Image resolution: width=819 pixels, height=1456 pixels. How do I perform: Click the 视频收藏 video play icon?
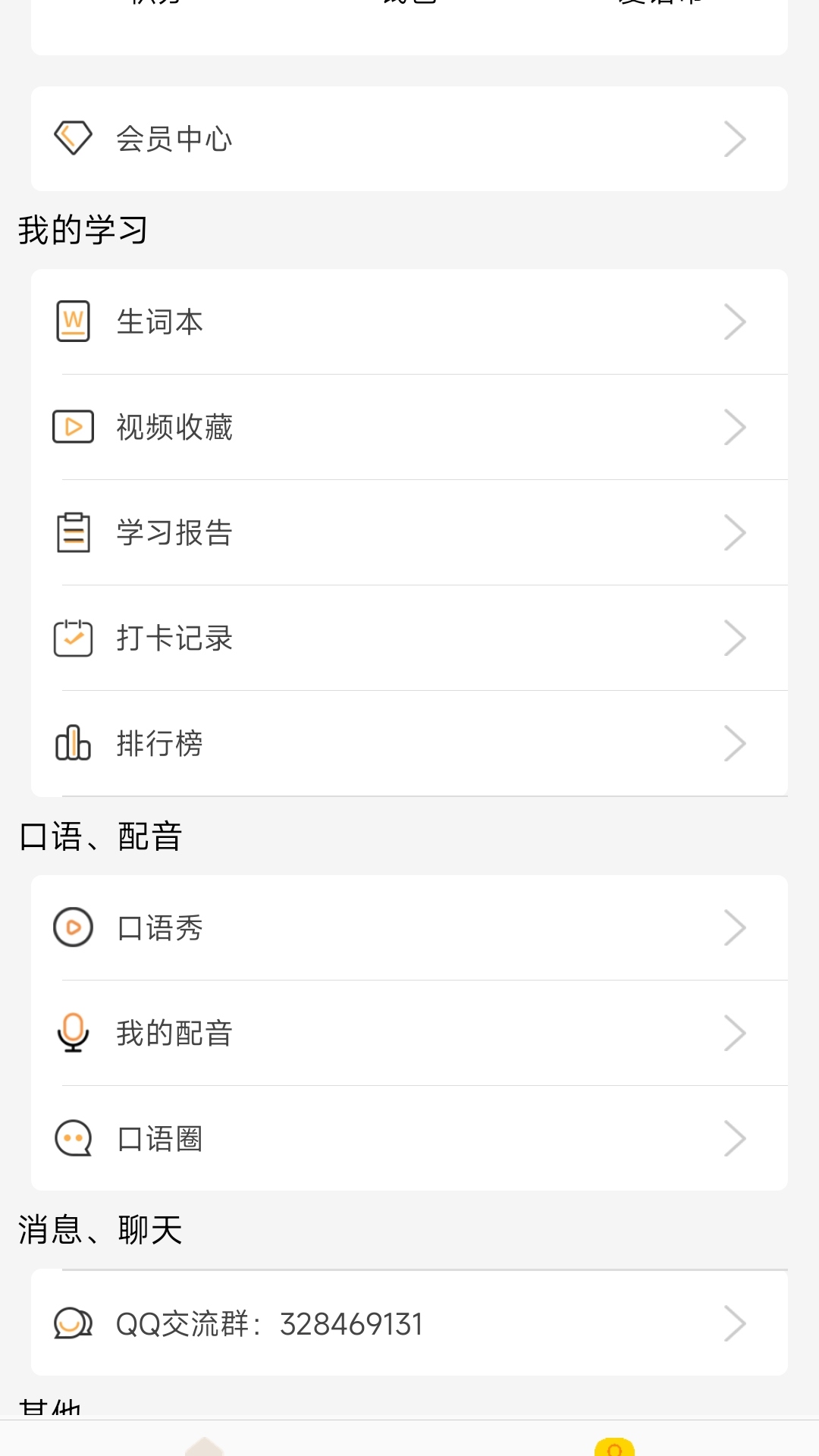pyautogui.click(x=73, y=427)
